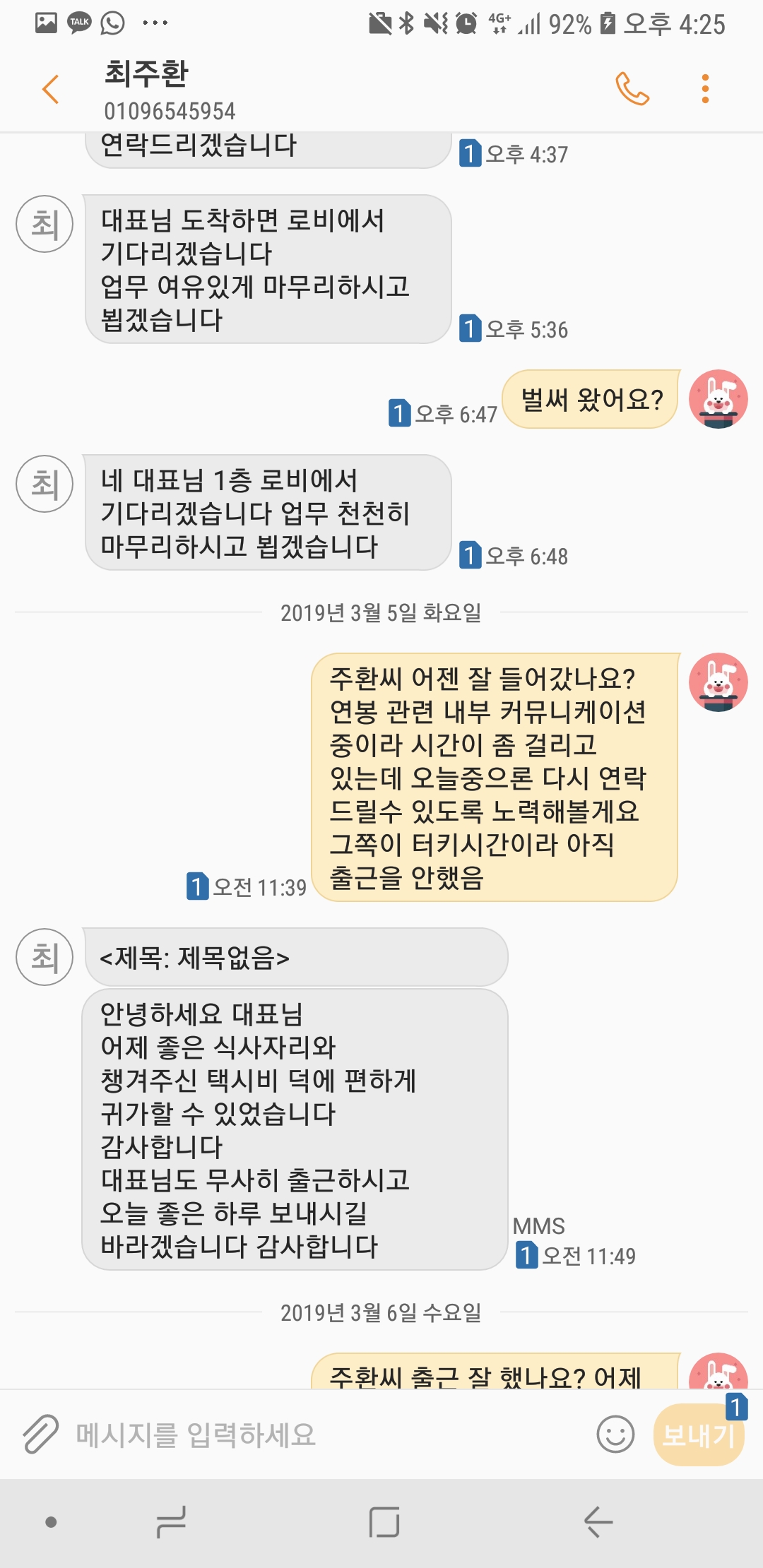Open the overflow menu

704,89
